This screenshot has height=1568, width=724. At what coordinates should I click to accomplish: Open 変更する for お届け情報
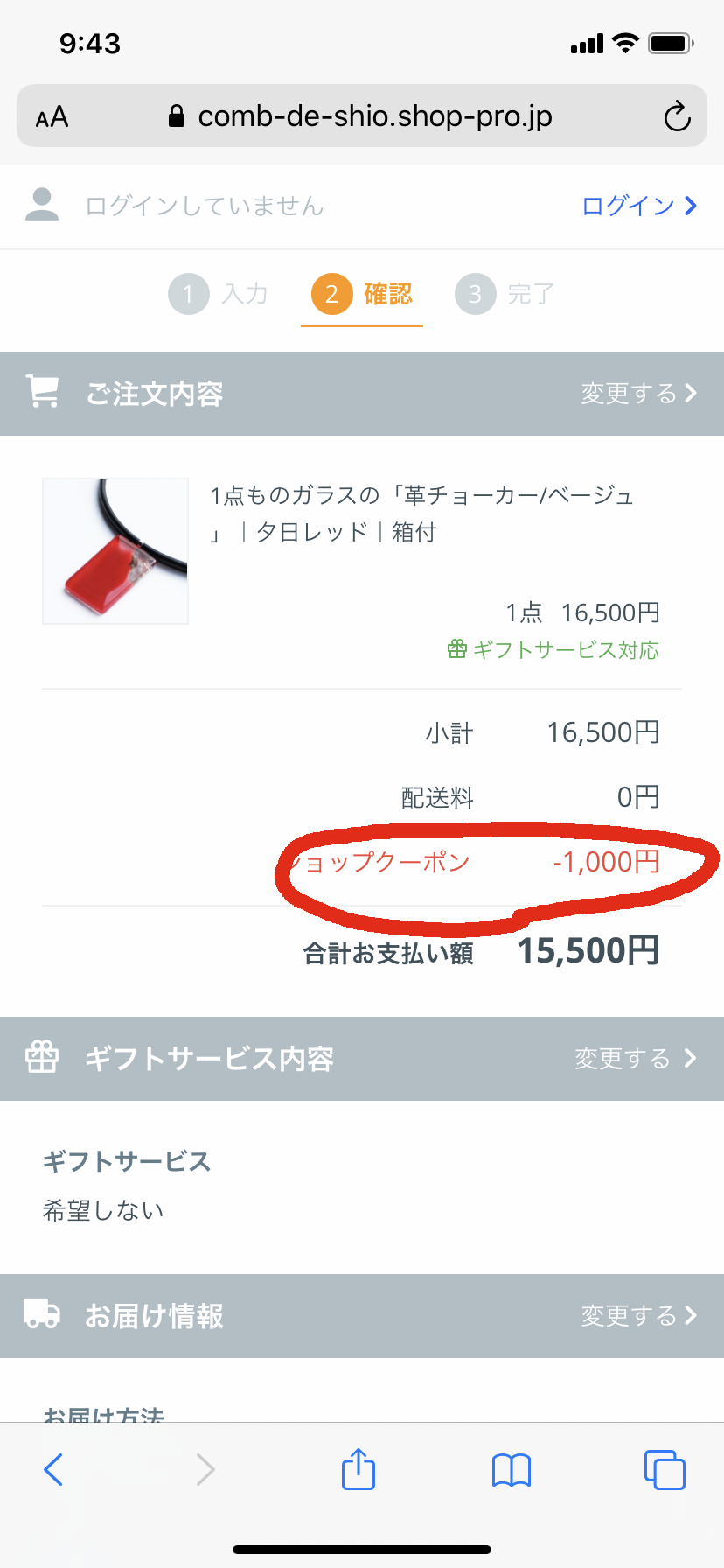click(x=639, y=1316)
